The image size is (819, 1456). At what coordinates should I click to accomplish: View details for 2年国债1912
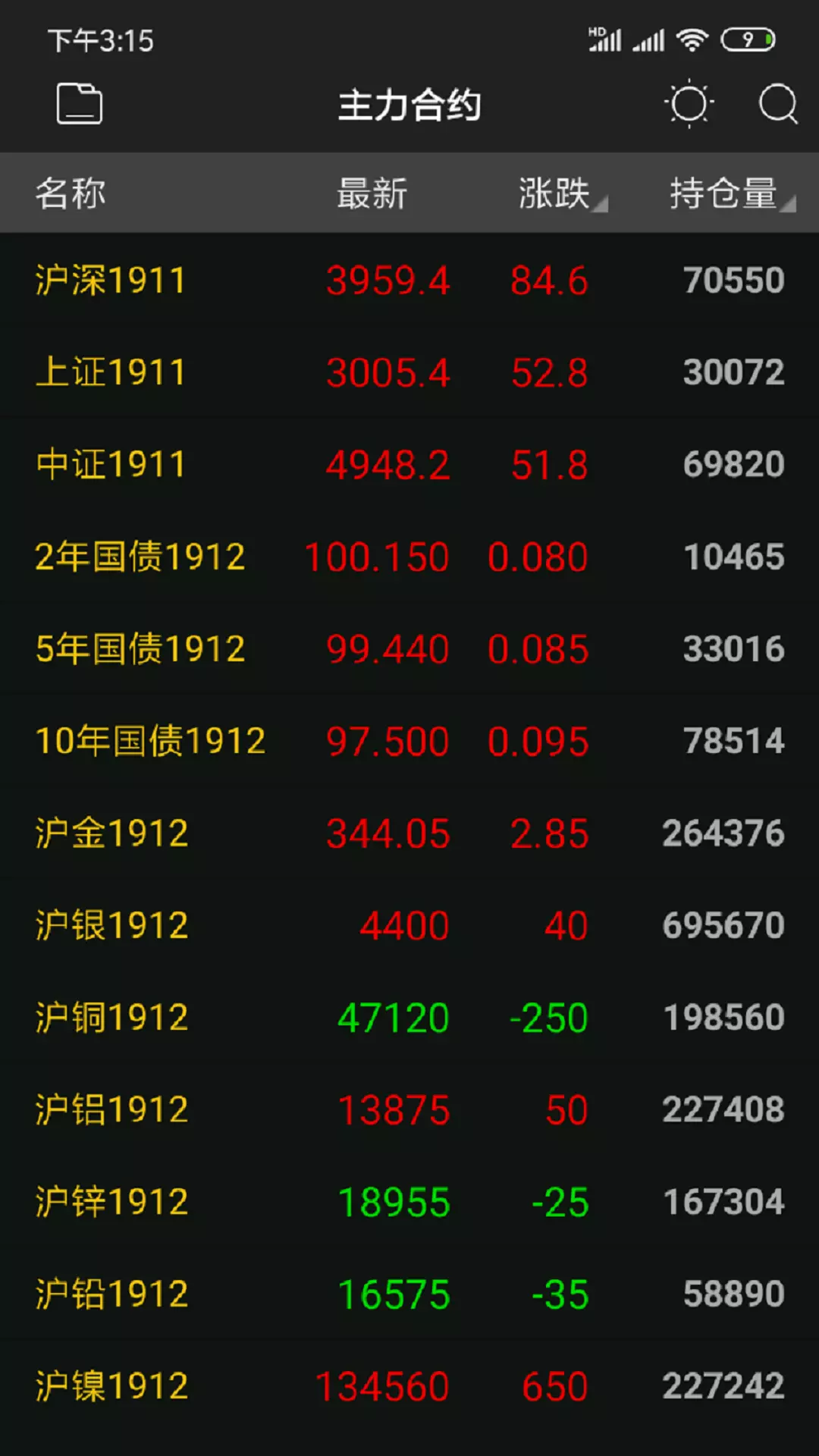pos(409,557)
